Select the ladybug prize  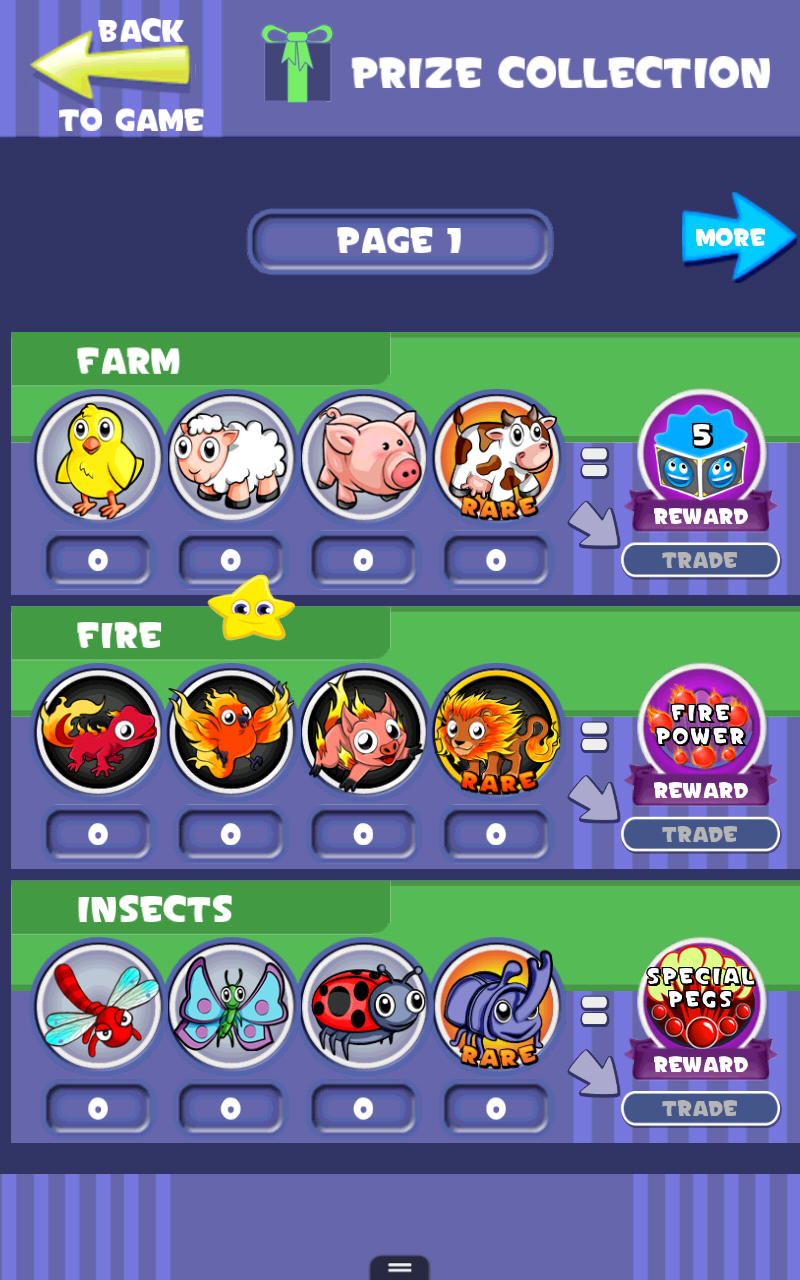[x=364, y=1006]
